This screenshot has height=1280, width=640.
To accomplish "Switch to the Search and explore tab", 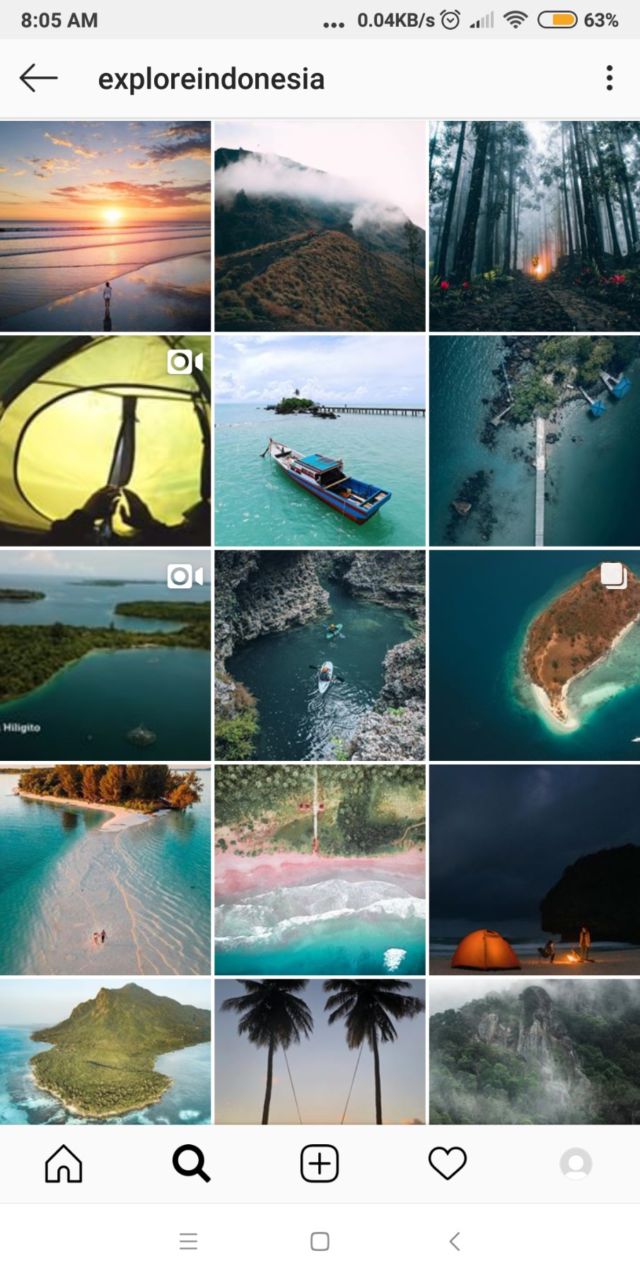I will pos(191,1164).
